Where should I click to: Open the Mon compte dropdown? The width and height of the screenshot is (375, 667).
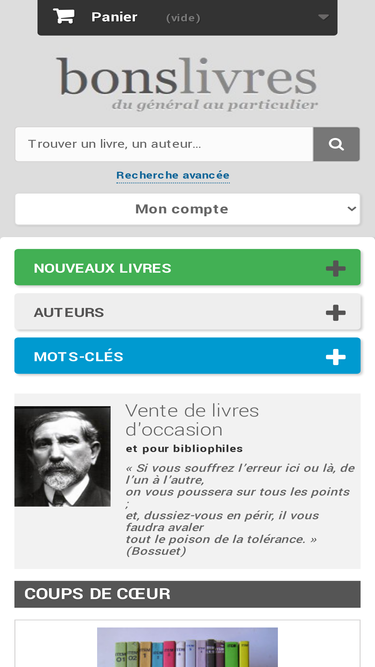188,209
